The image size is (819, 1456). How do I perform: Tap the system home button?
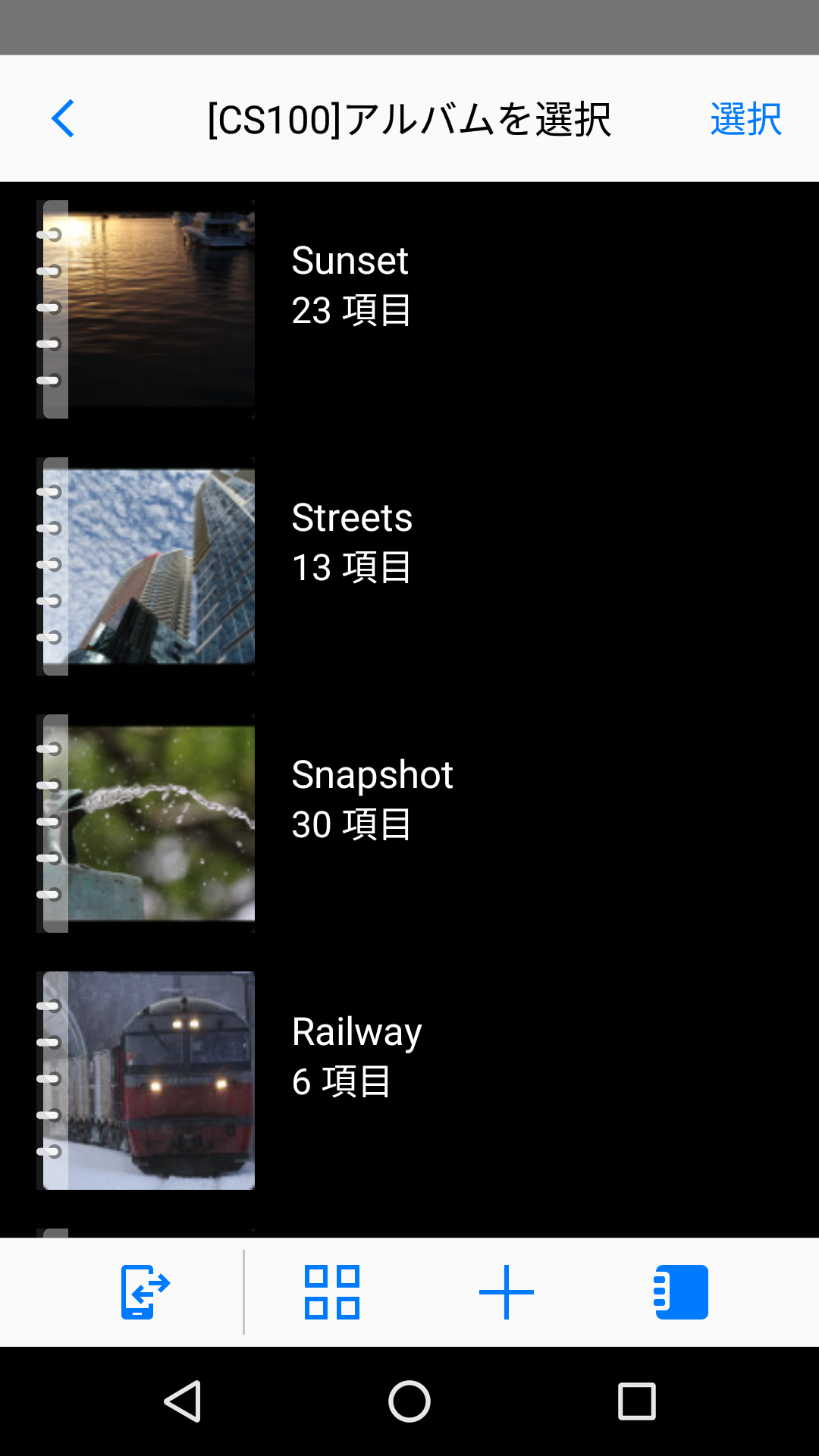[409, 1401]
